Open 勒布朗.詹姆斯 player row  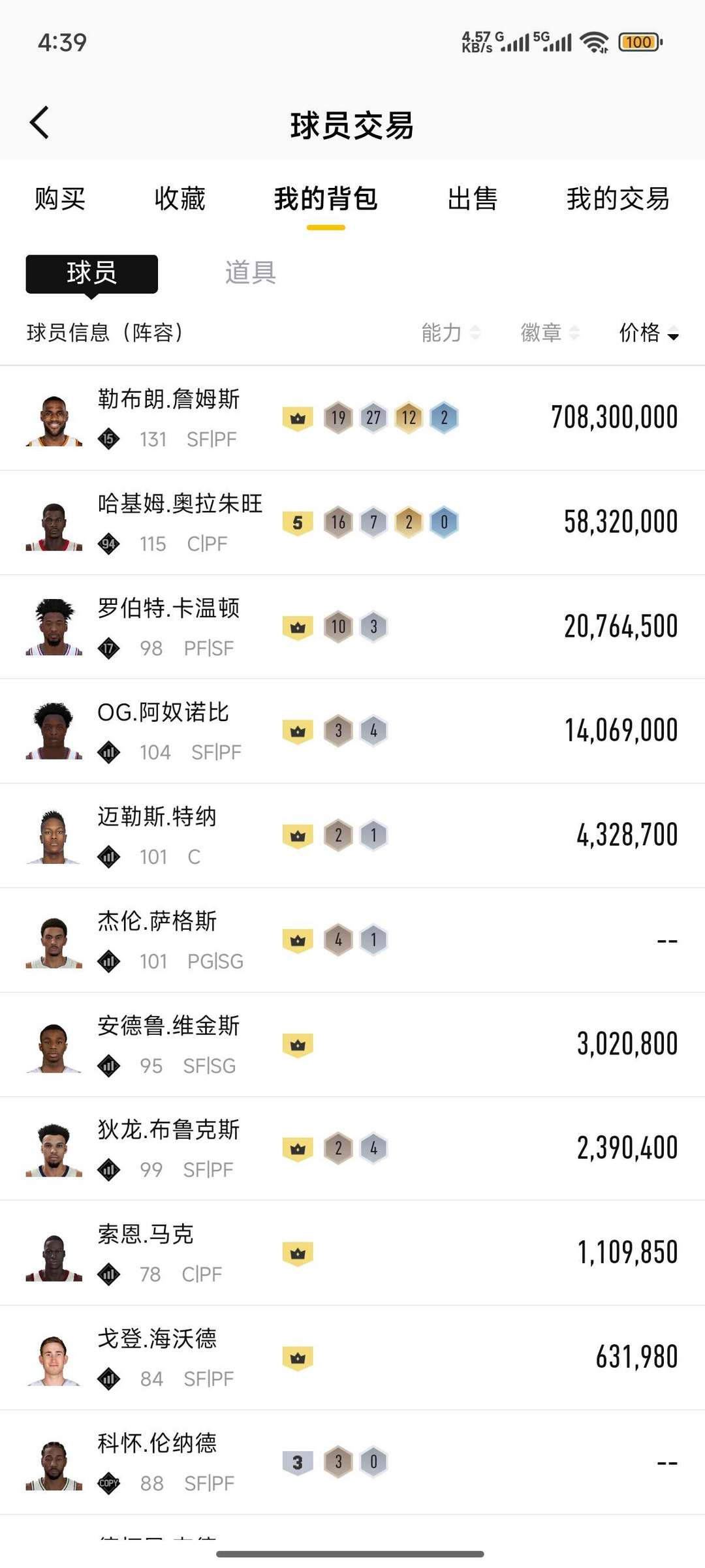352,418
